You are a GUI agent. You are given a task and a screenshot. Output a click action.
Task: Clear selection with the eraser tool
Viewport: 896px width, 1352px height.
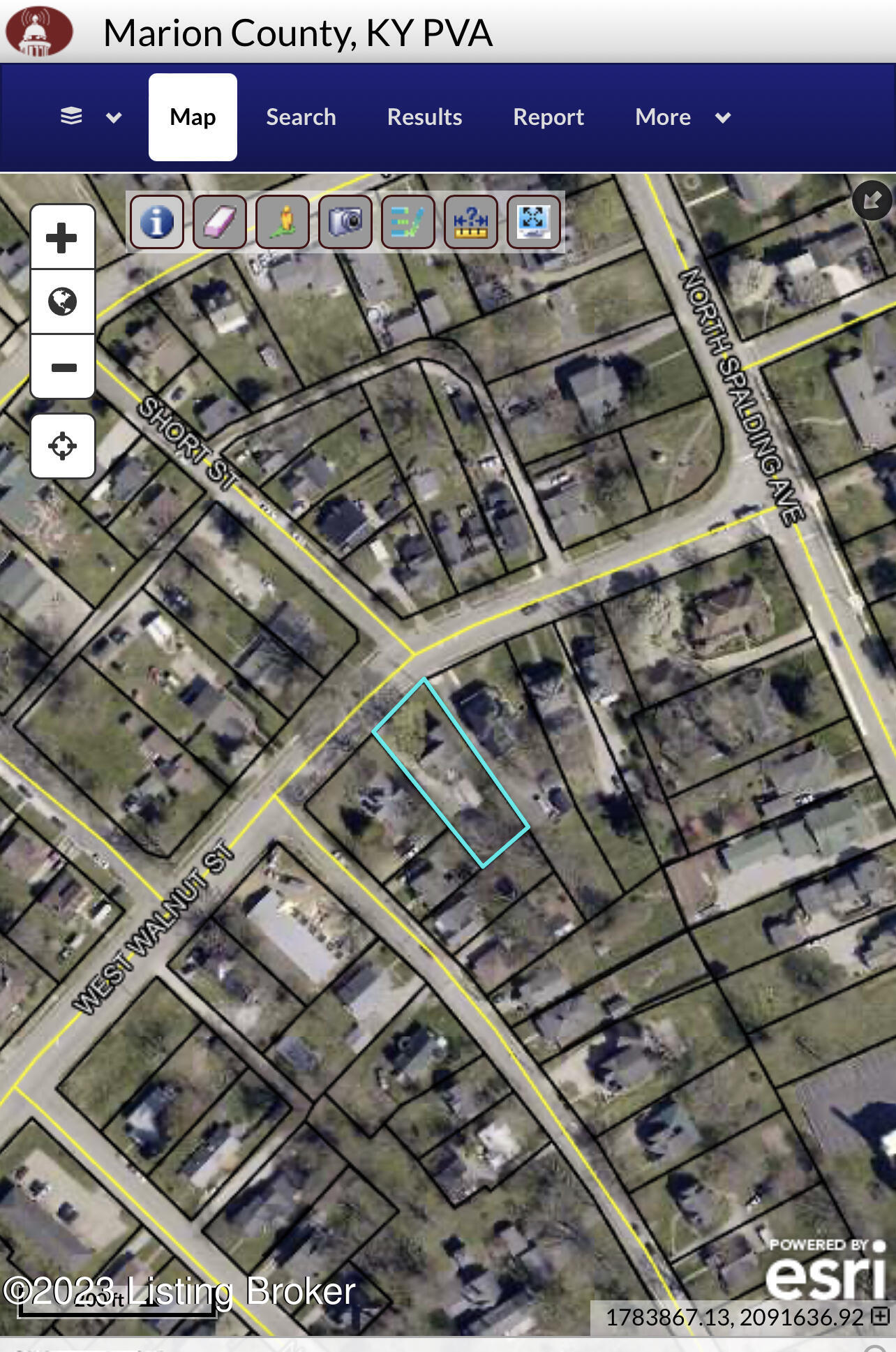220,222
